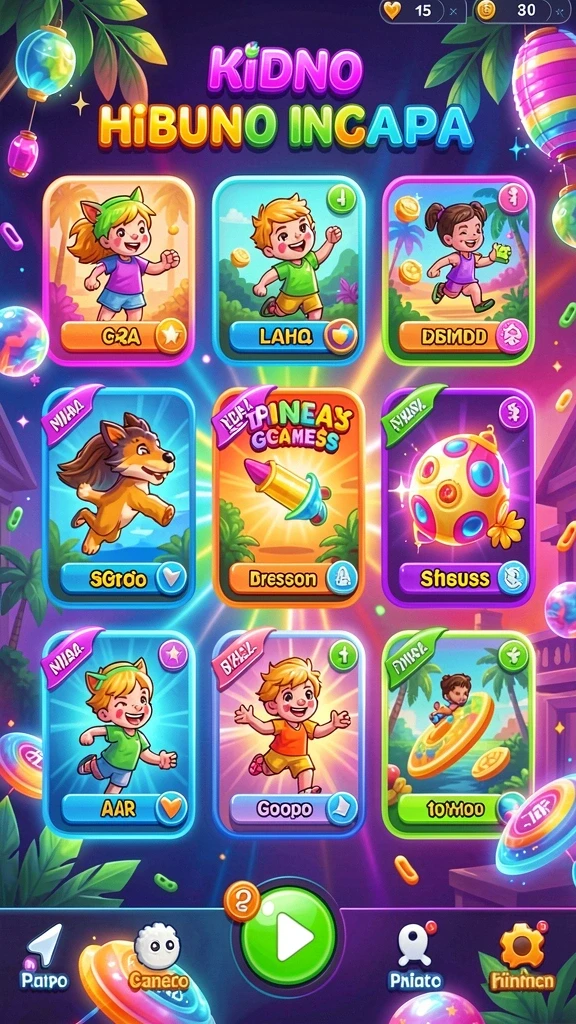Select the Shsuss spotted egg card
Screen dimensions: 576x1024
tap(458, 498)
